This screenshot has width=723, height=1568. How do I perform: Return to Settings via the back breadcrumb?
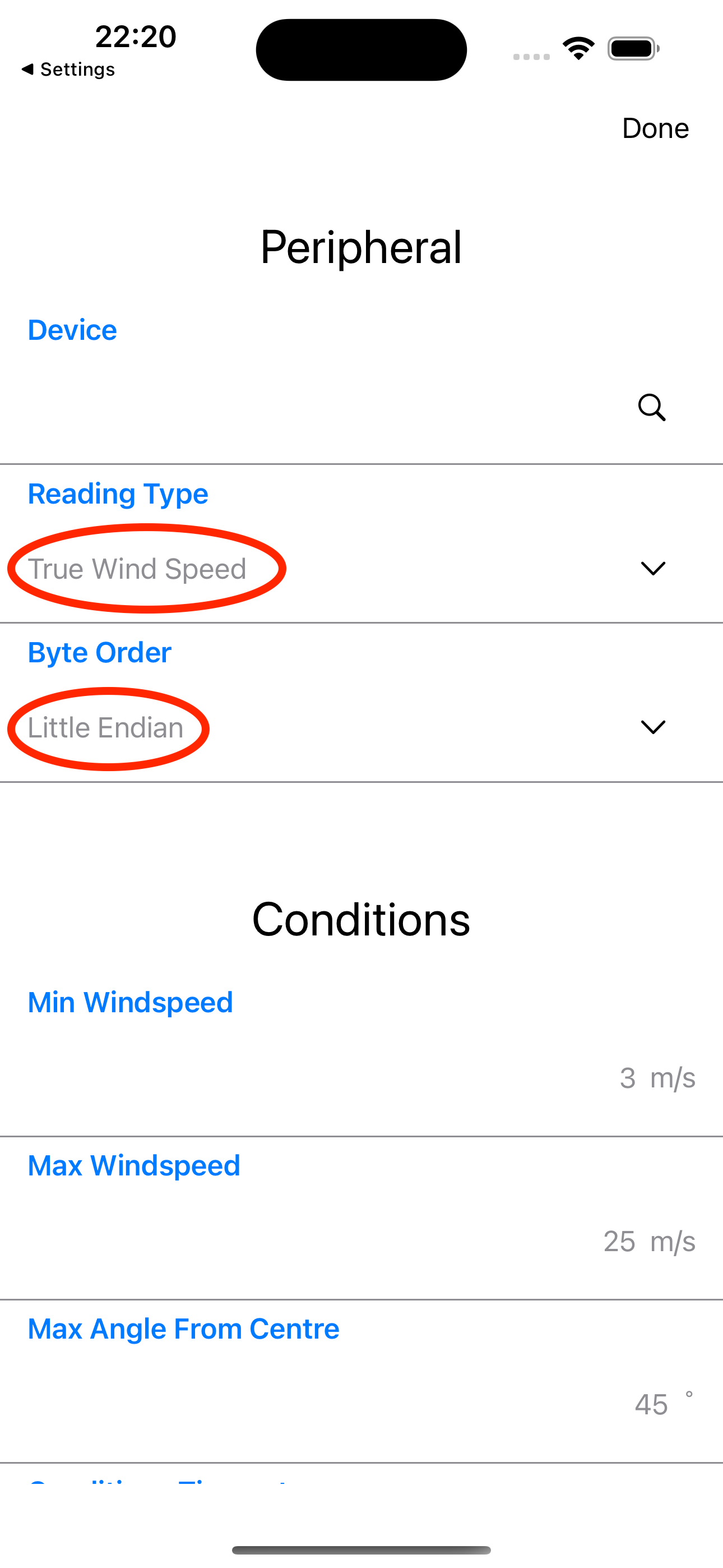tap(68, 70)
